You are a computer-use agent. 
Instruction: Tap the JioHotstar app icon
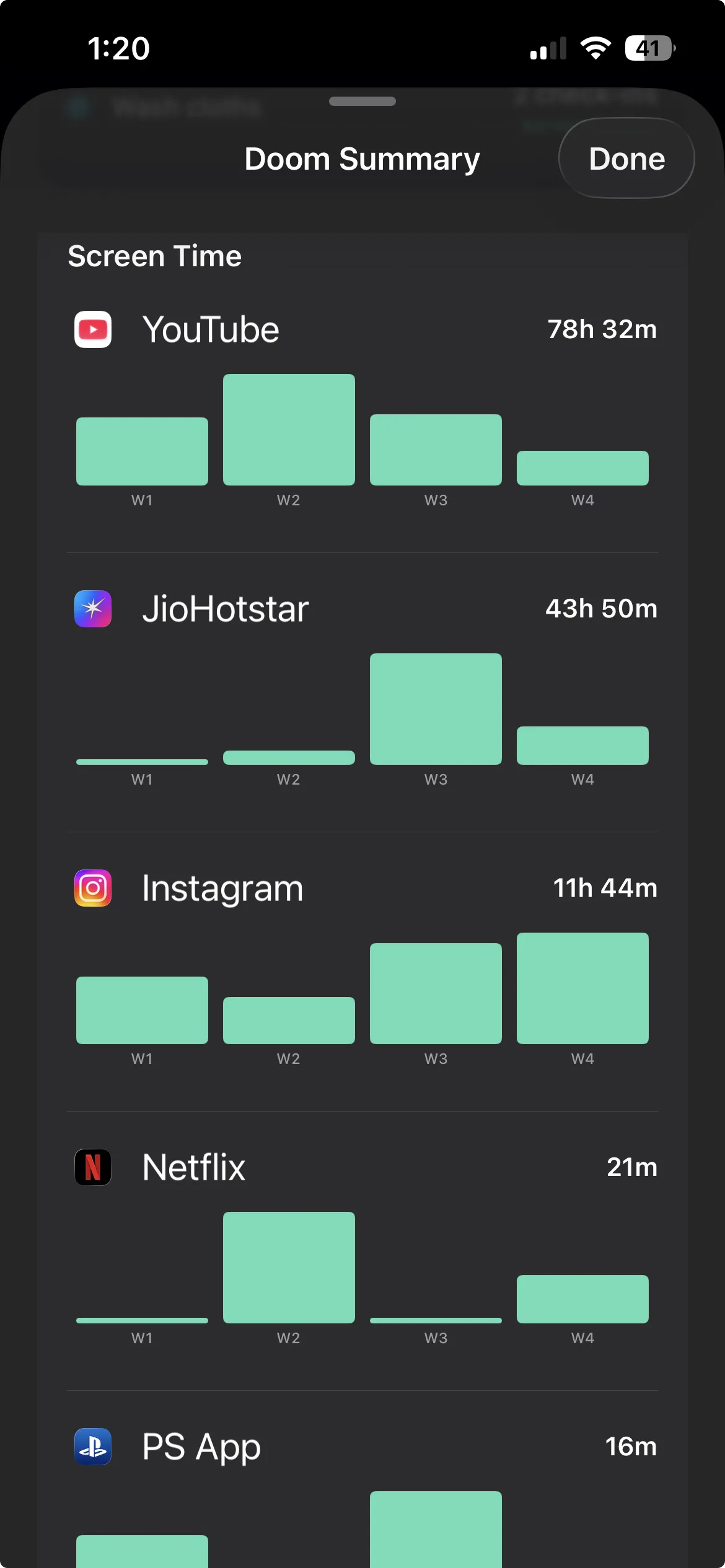(x=92, y=609)
